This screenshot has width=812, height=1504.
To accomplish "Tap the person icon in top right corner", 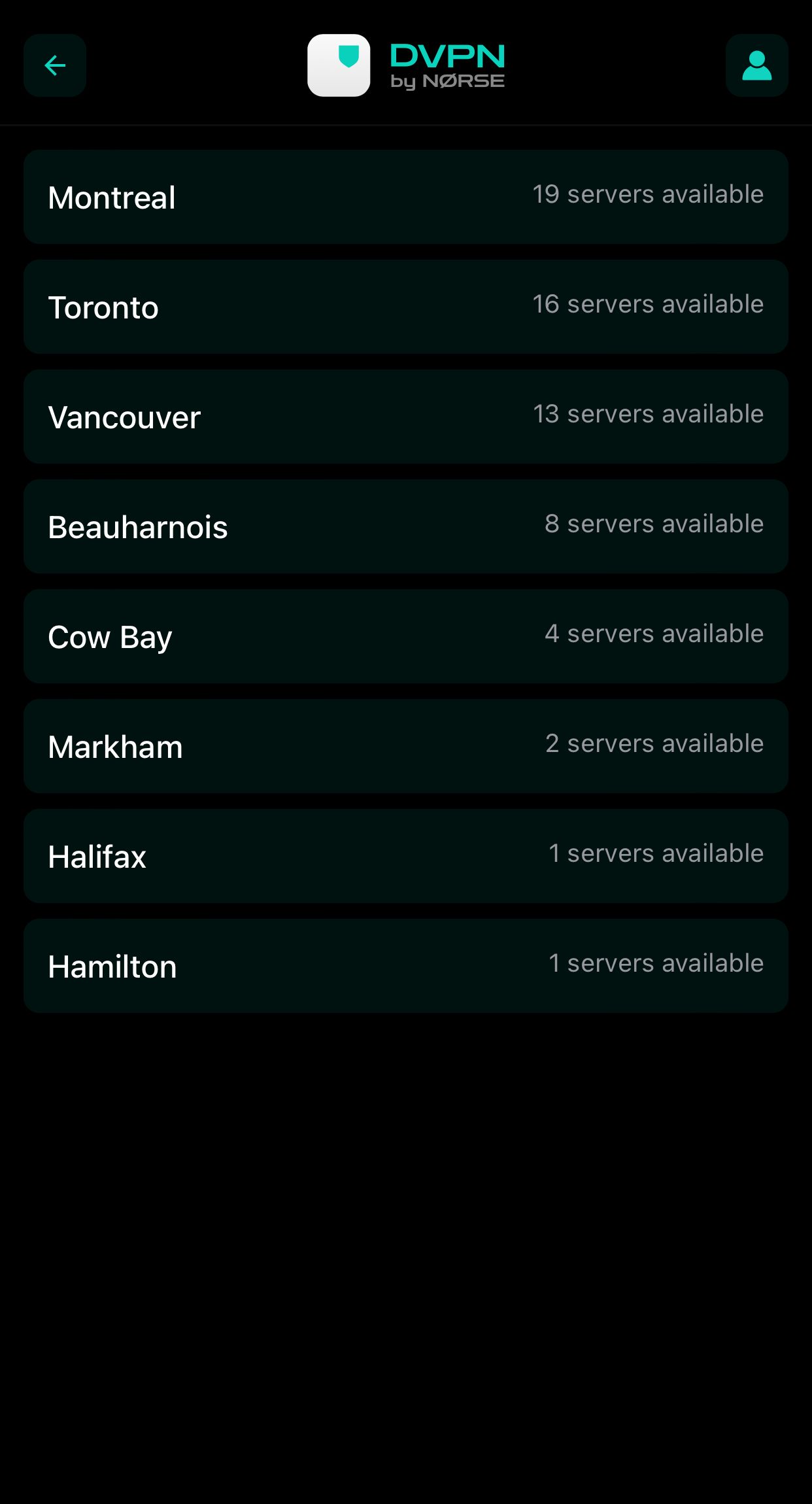I will tap(756, 65).
